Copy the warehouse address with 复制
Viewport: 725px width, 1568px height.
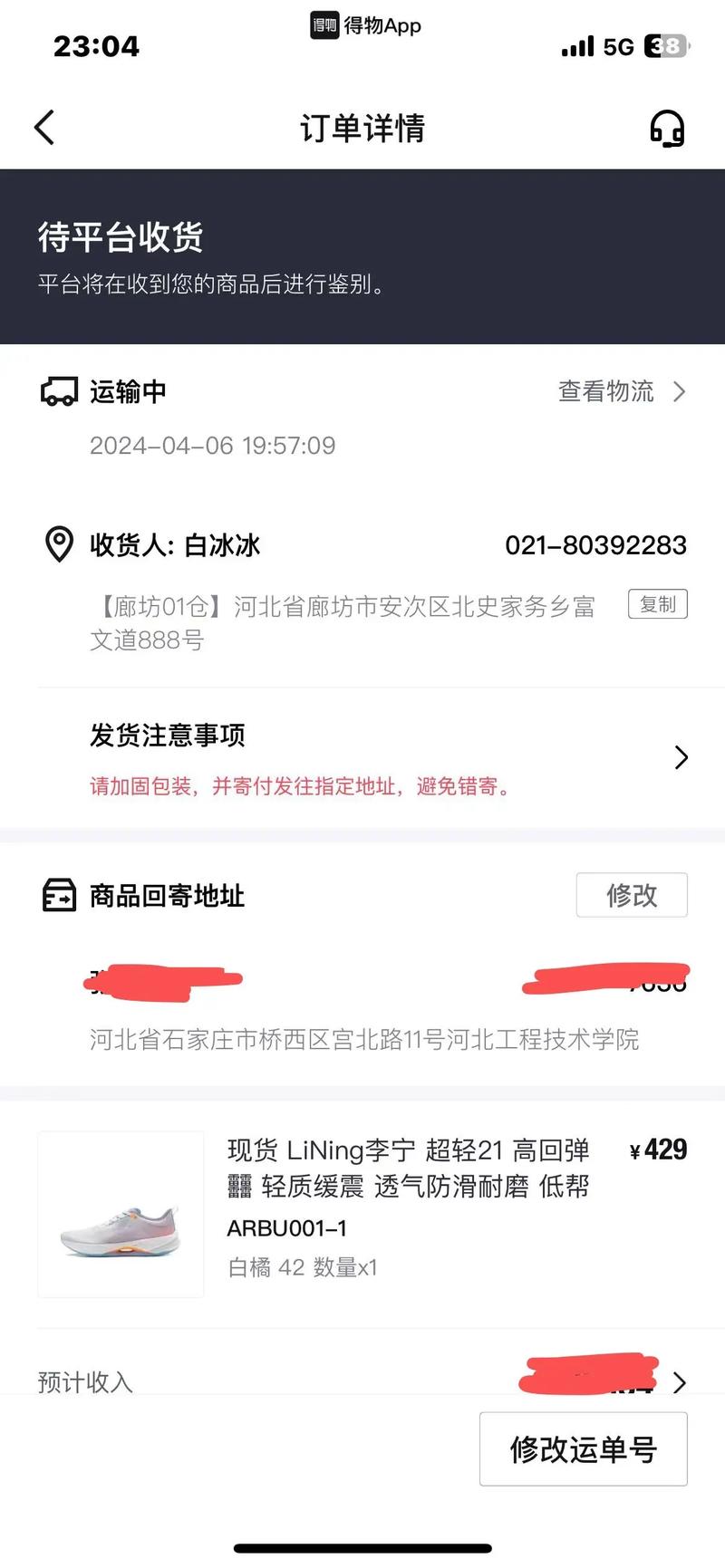tap(657, 604)
